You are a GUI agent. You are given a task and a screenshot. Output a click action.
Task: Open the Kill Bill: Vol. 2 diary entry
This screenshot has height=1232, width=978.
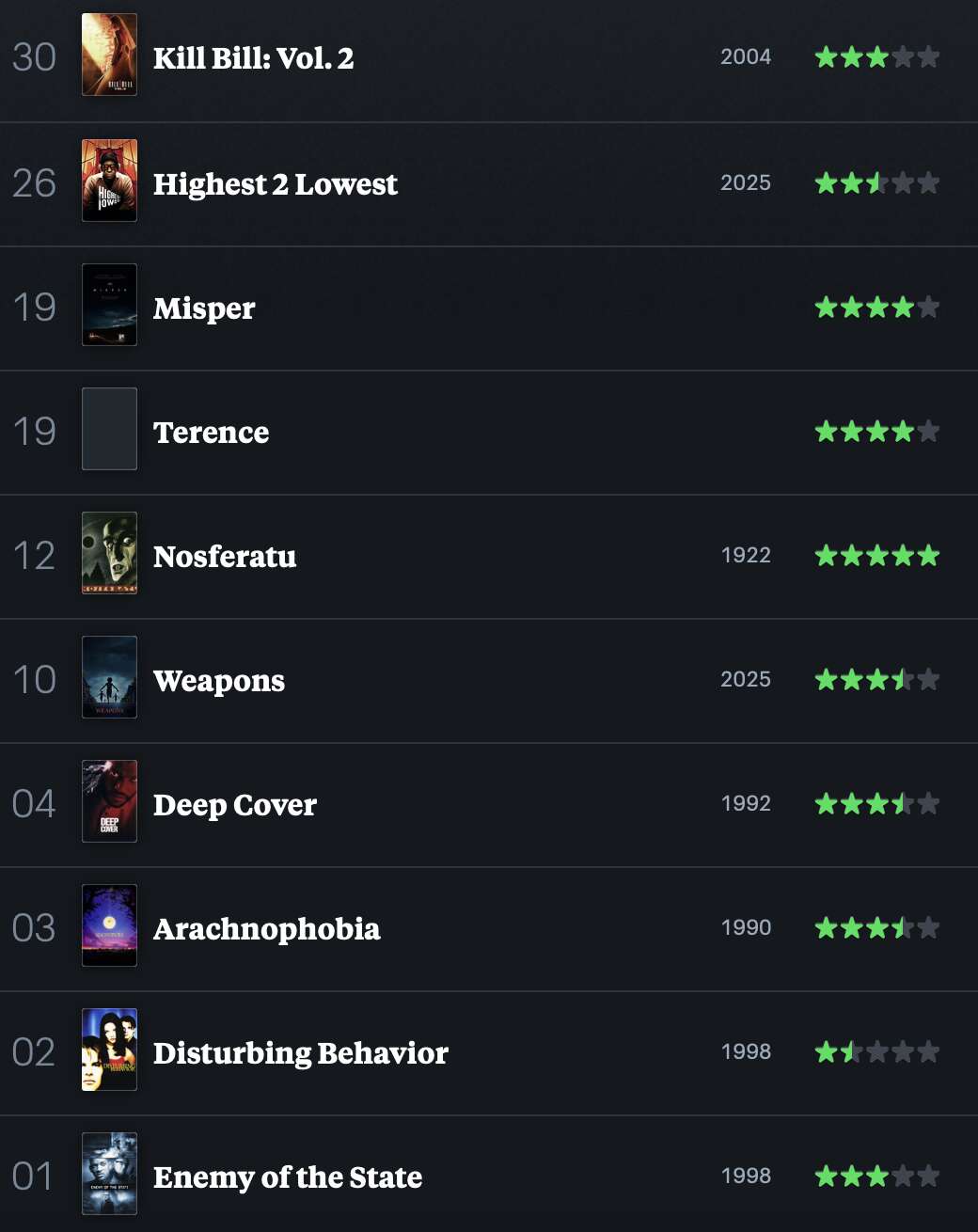point(253,58)
